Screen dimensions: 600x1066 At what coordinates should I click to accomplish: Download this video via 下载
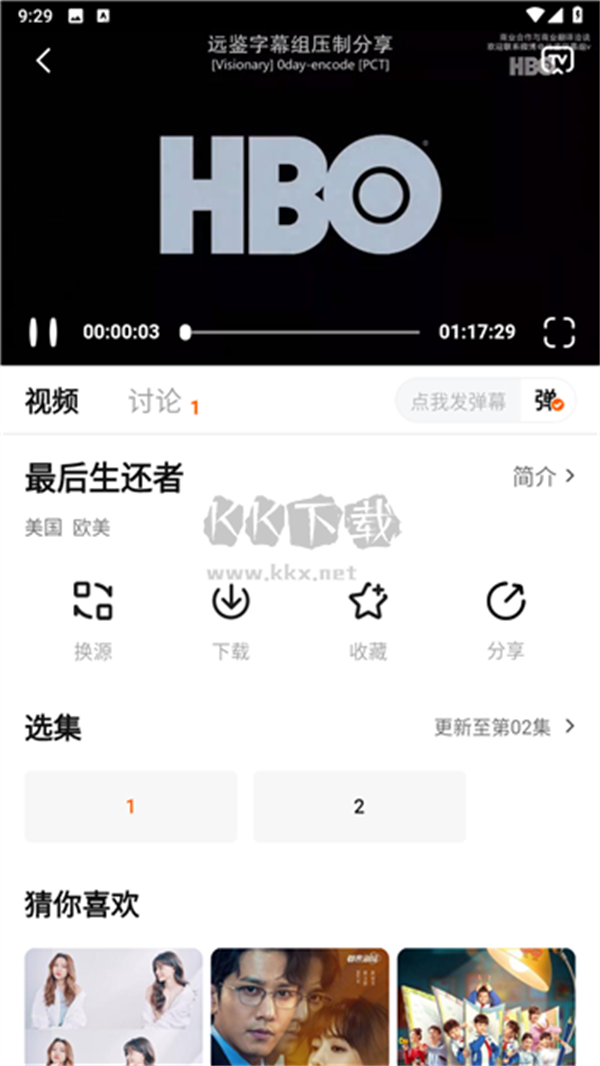pyautogui.click(x=231, y=620)
